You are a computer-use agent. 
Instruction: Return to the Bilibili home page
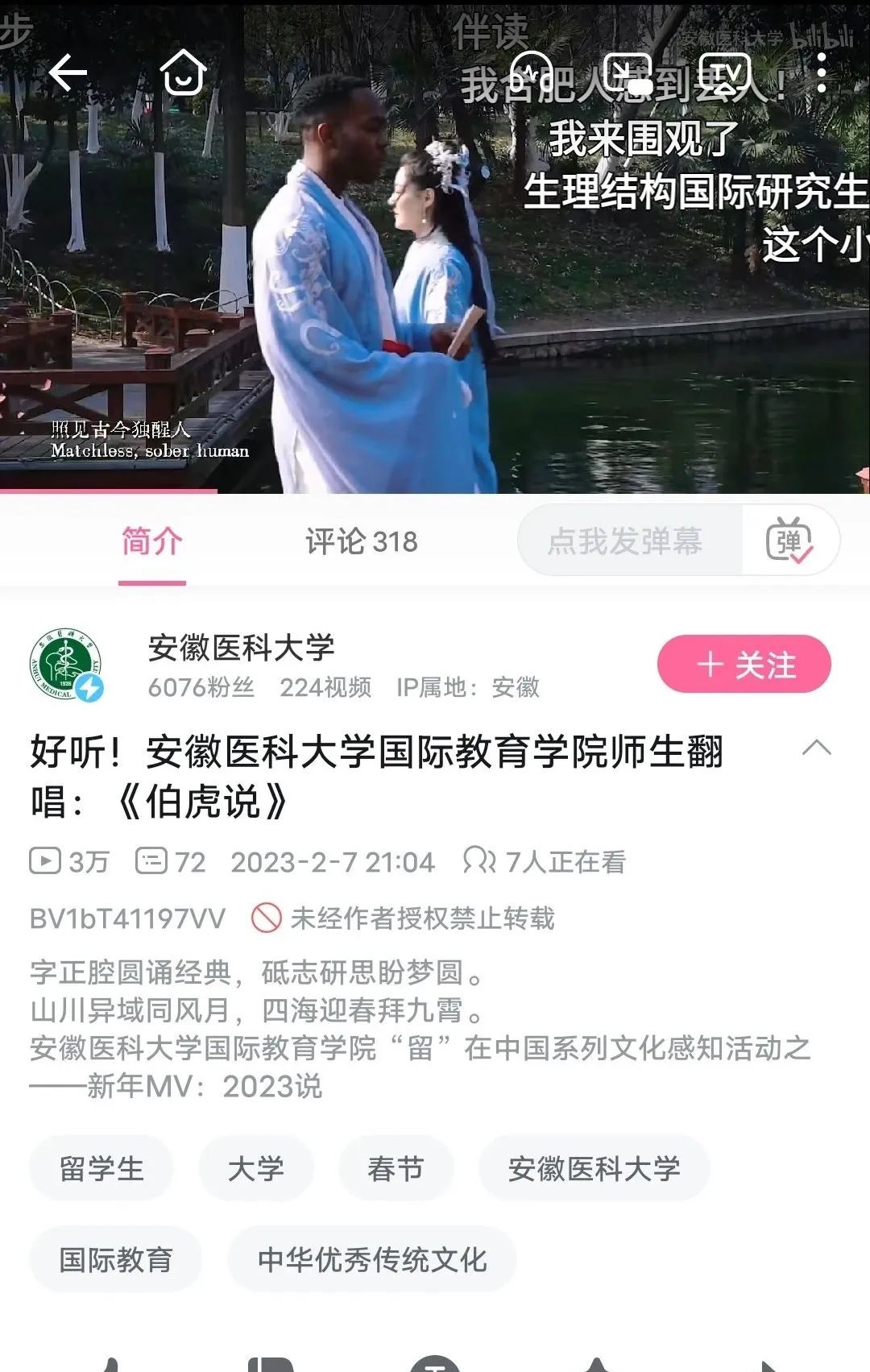coord(184,73)
